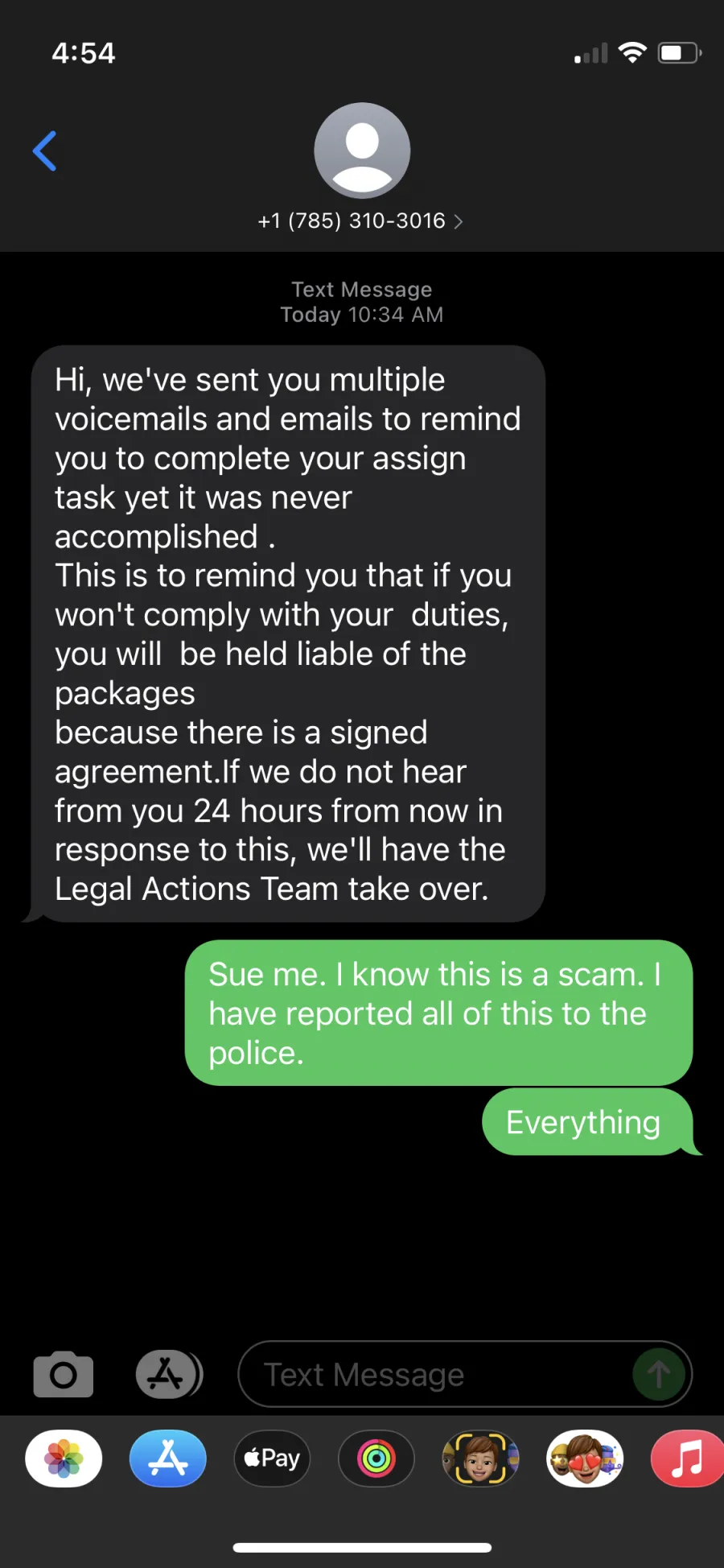This screenshot has width=724, height=1568.
Task: Open the Fitness activity rings app
Action: pos(376,1459)
